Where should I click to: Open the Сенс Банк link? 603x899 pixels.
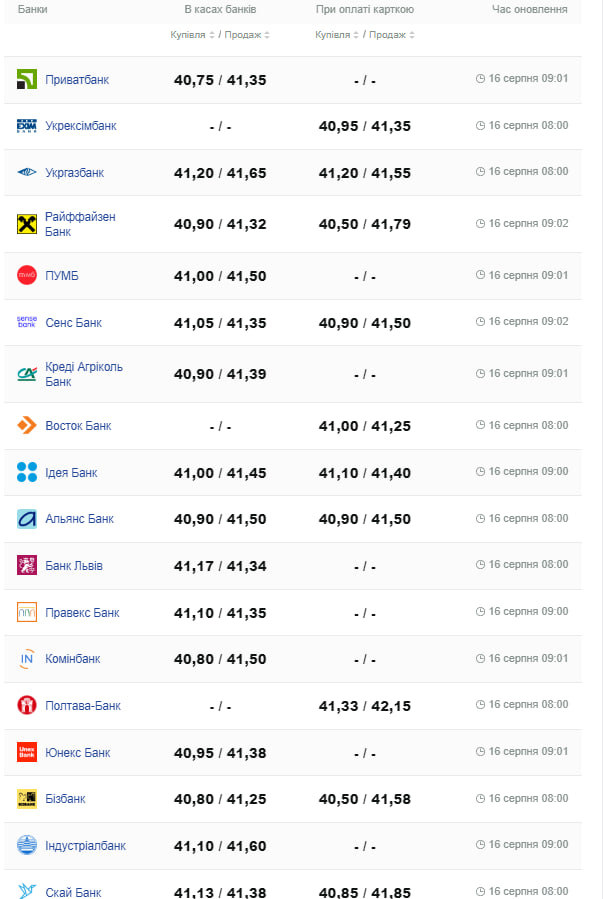coord(73,323)
